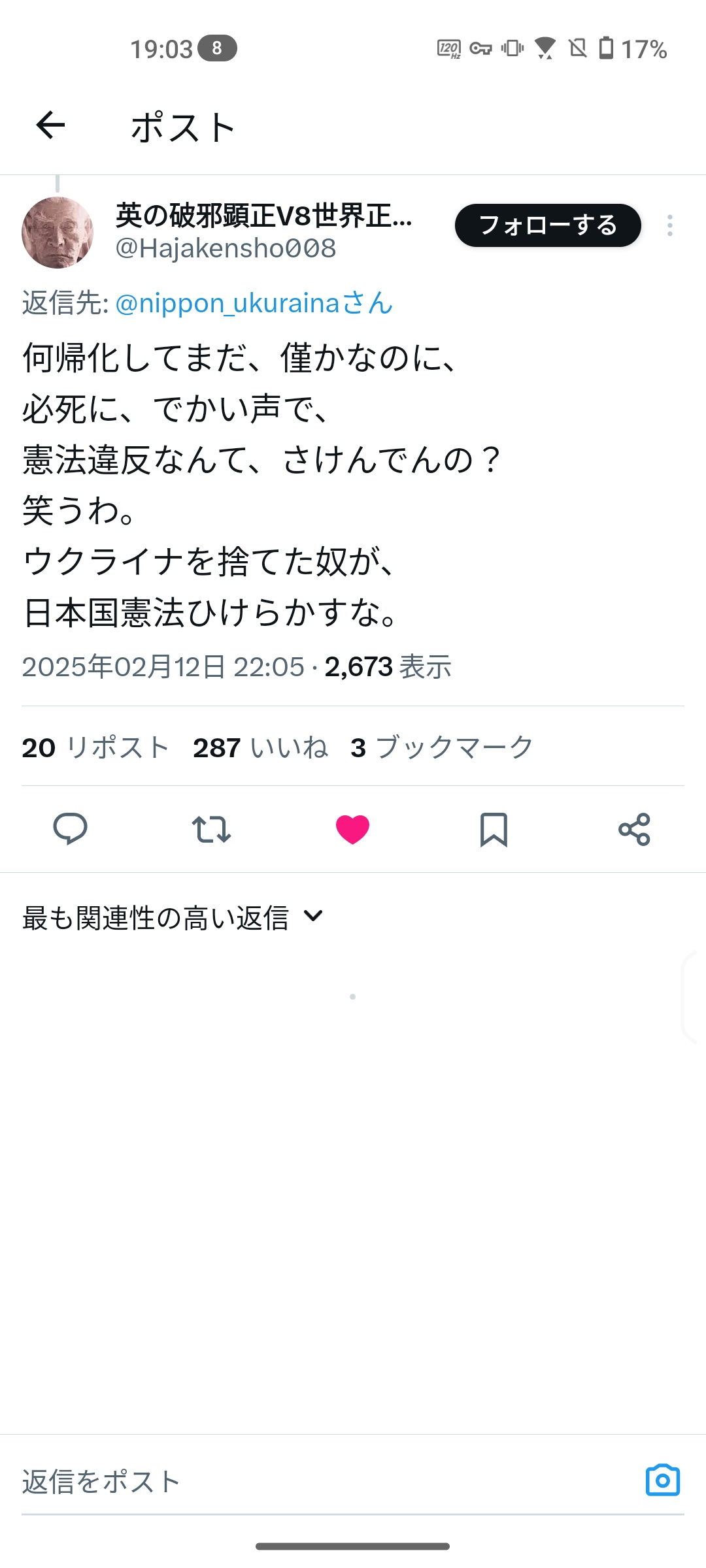View the 287 いいね list

[260, 747]
